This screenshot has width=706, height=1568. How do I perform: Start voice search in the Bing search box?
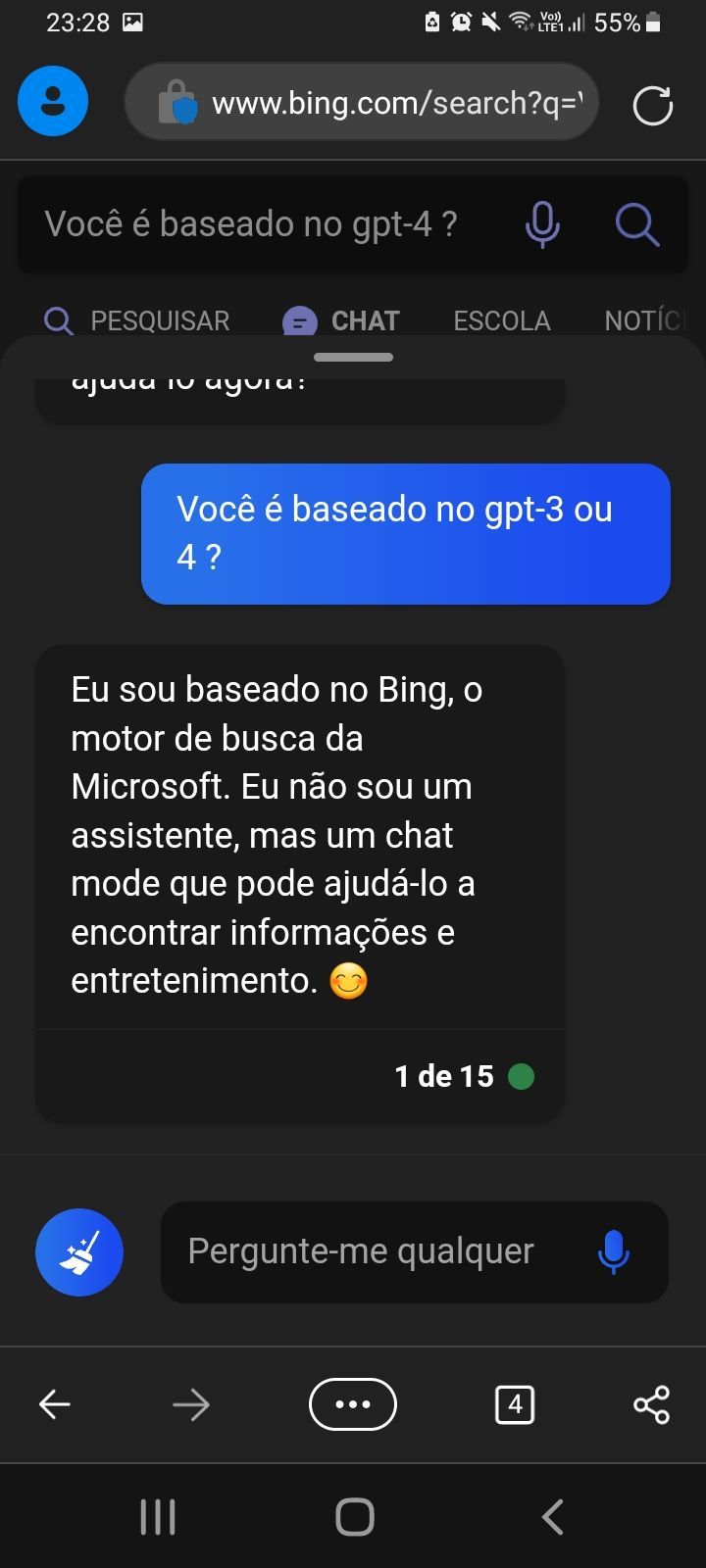click(542, 224)
